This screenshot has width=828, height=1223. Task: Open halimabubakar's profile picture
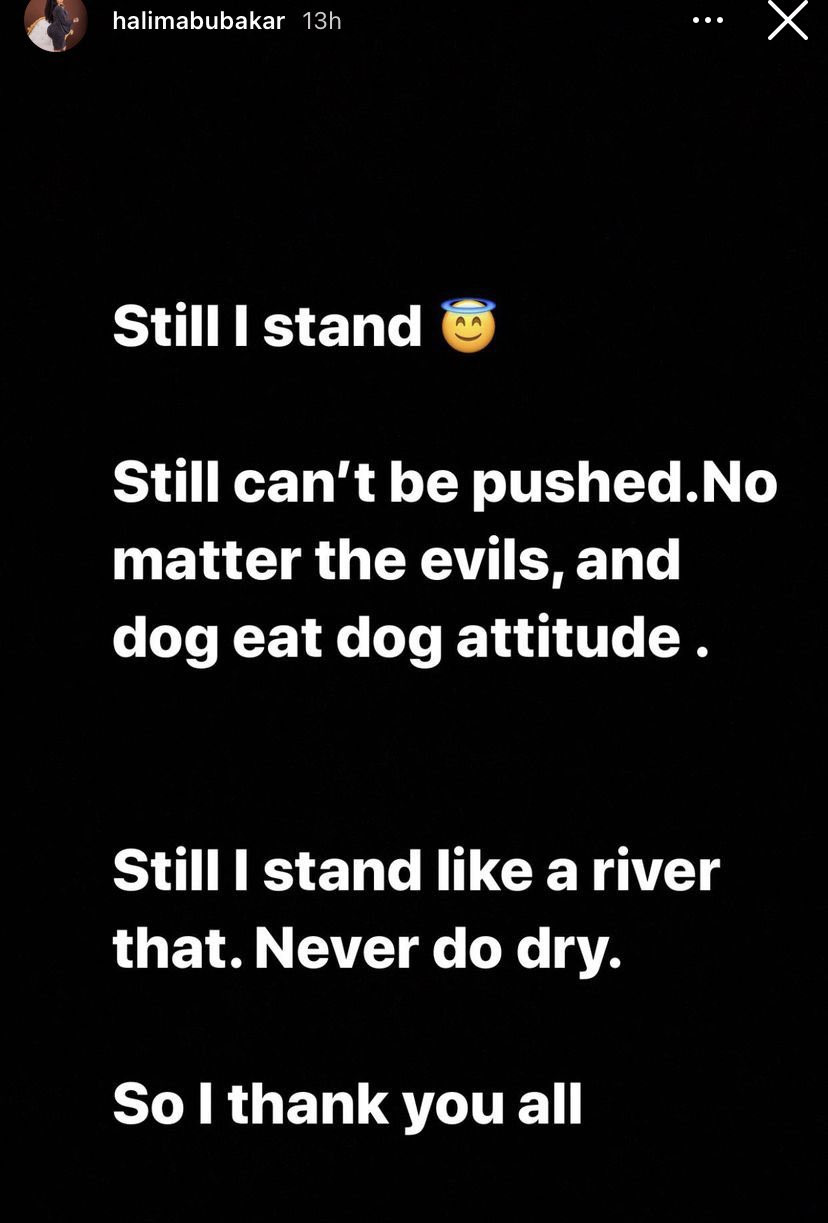point(55,23)
